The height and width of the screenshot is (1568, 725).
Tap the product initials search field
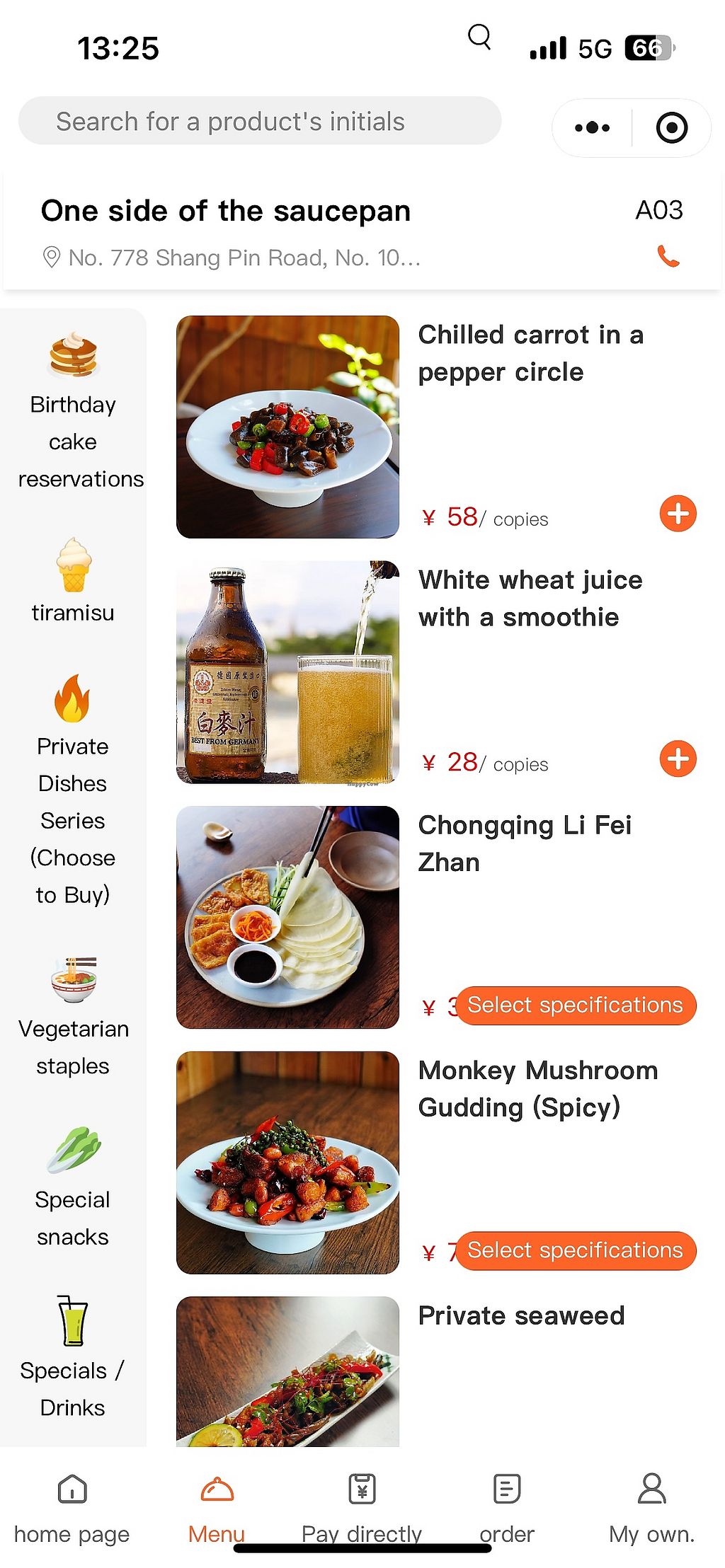pyautogui.click(x=259, y=121)
